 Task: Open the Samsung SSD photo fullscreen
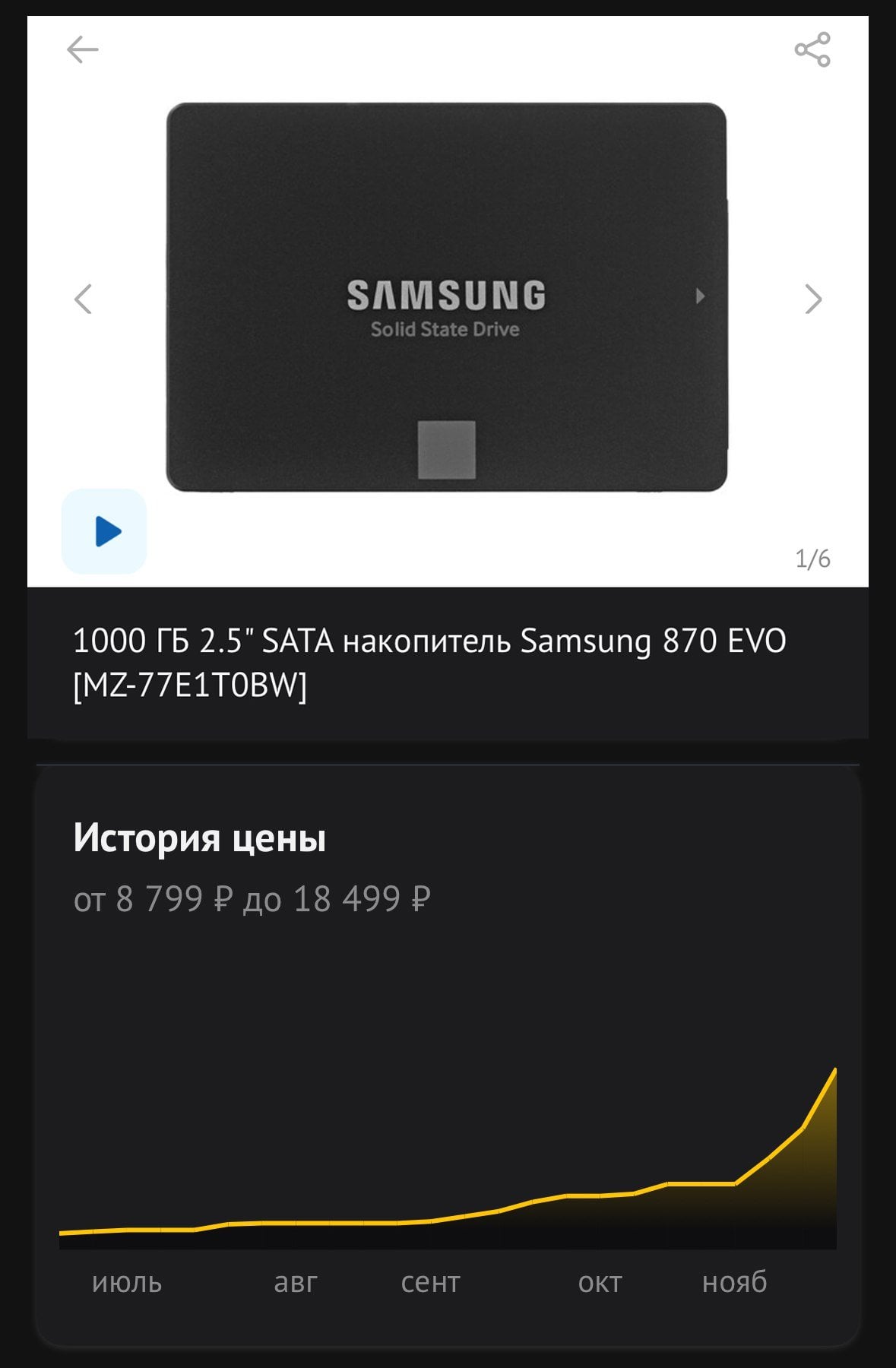point(446,297)
